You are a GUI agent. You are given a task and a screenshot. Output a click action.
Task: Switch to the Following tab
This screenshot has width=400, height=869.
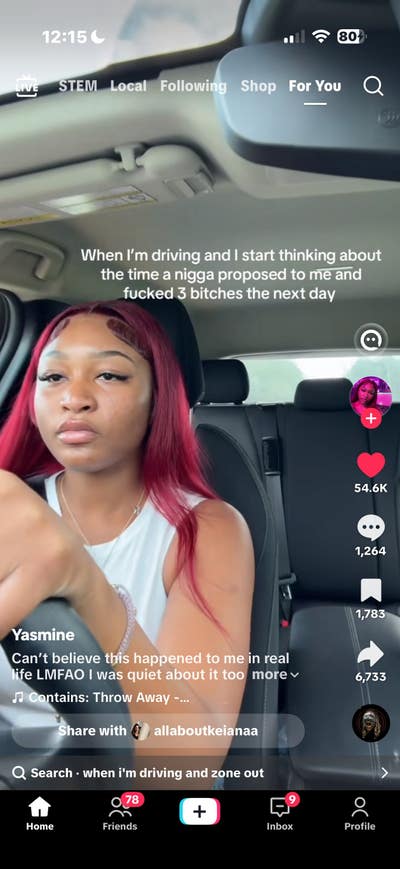[193, 86]
